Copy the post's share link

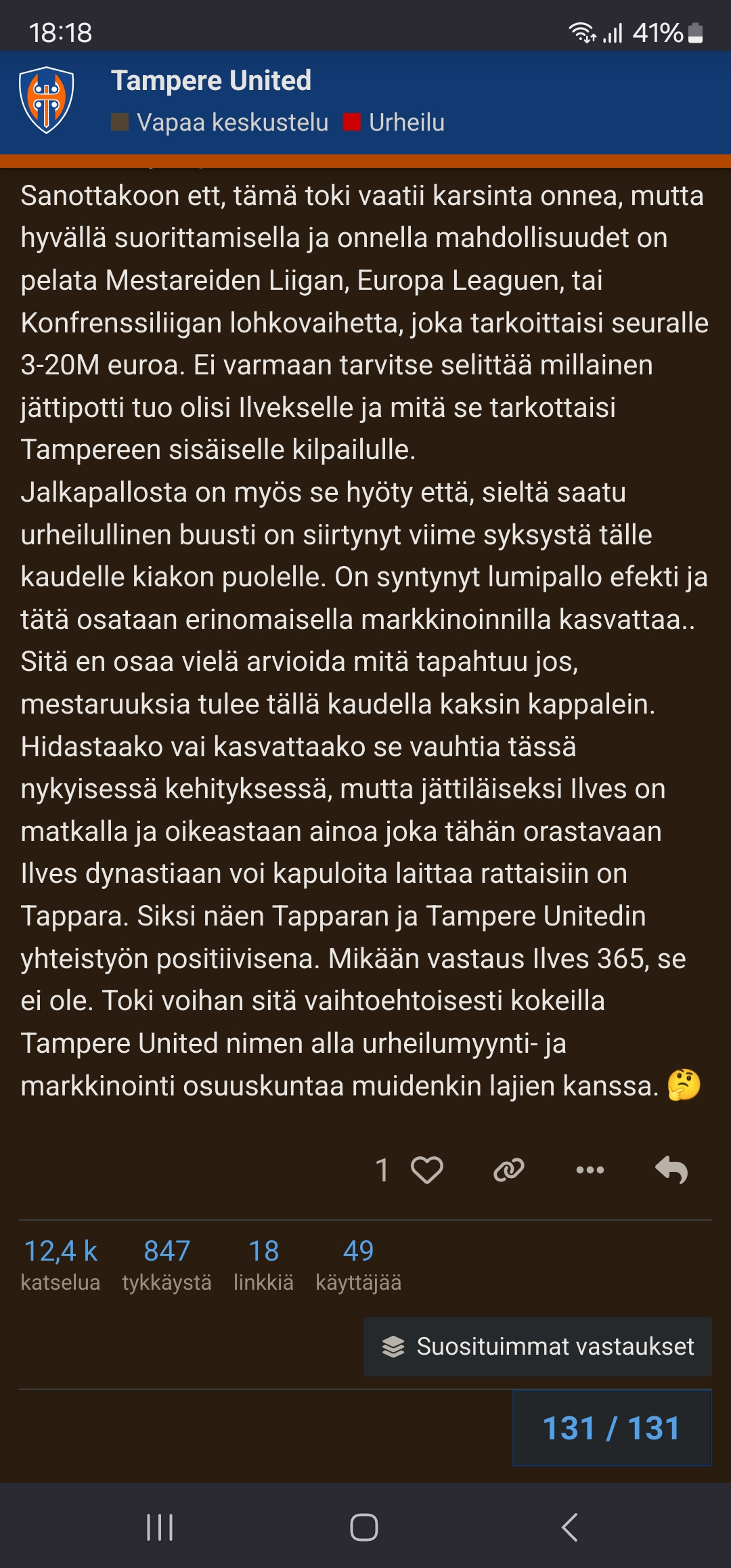point(509,1170)
